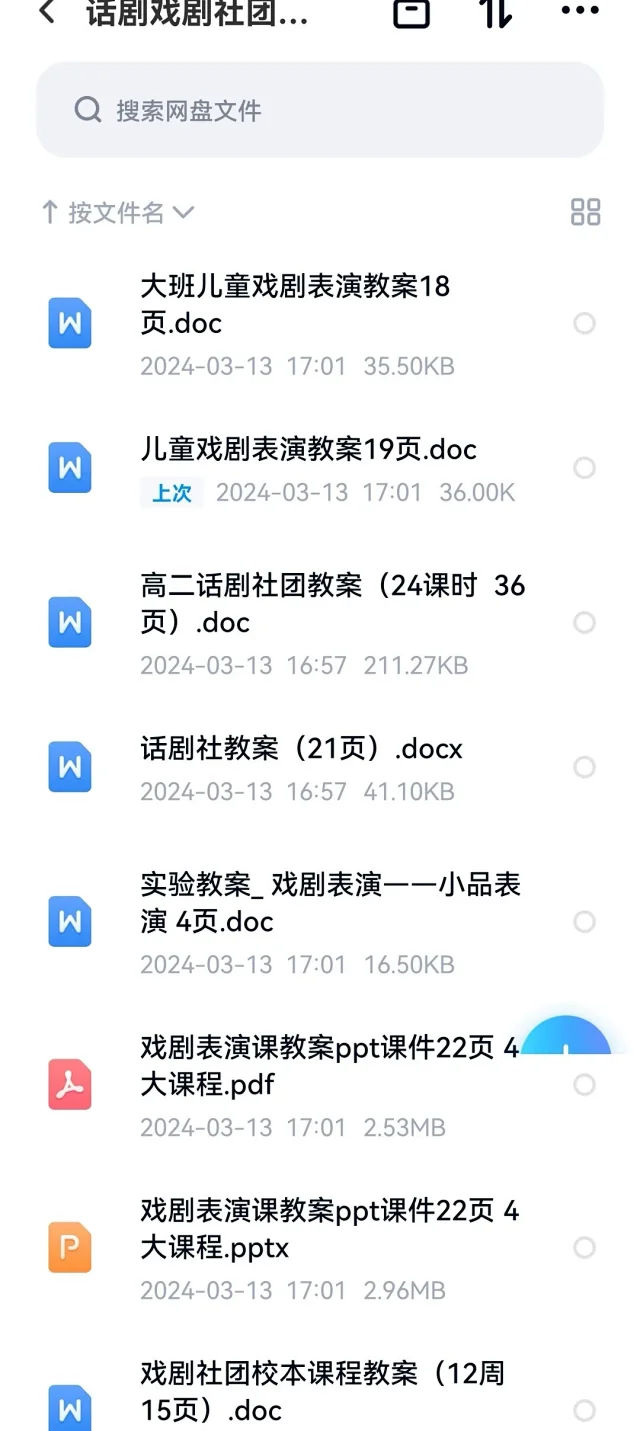The image size is (640, 1431).
Task: Select the circle for 儿童戏剧表演教案19页.doc
Action: click(584, 468)
